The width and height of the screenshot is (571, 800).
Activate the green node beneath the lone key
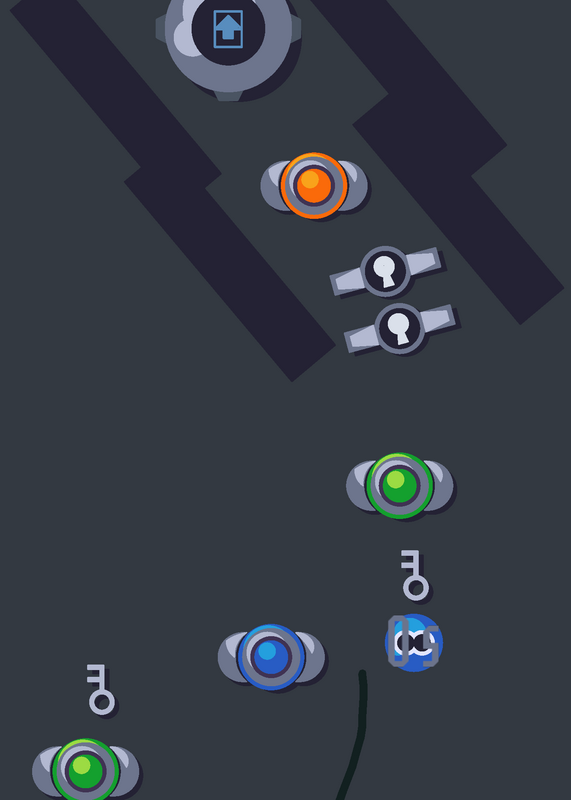86,770
